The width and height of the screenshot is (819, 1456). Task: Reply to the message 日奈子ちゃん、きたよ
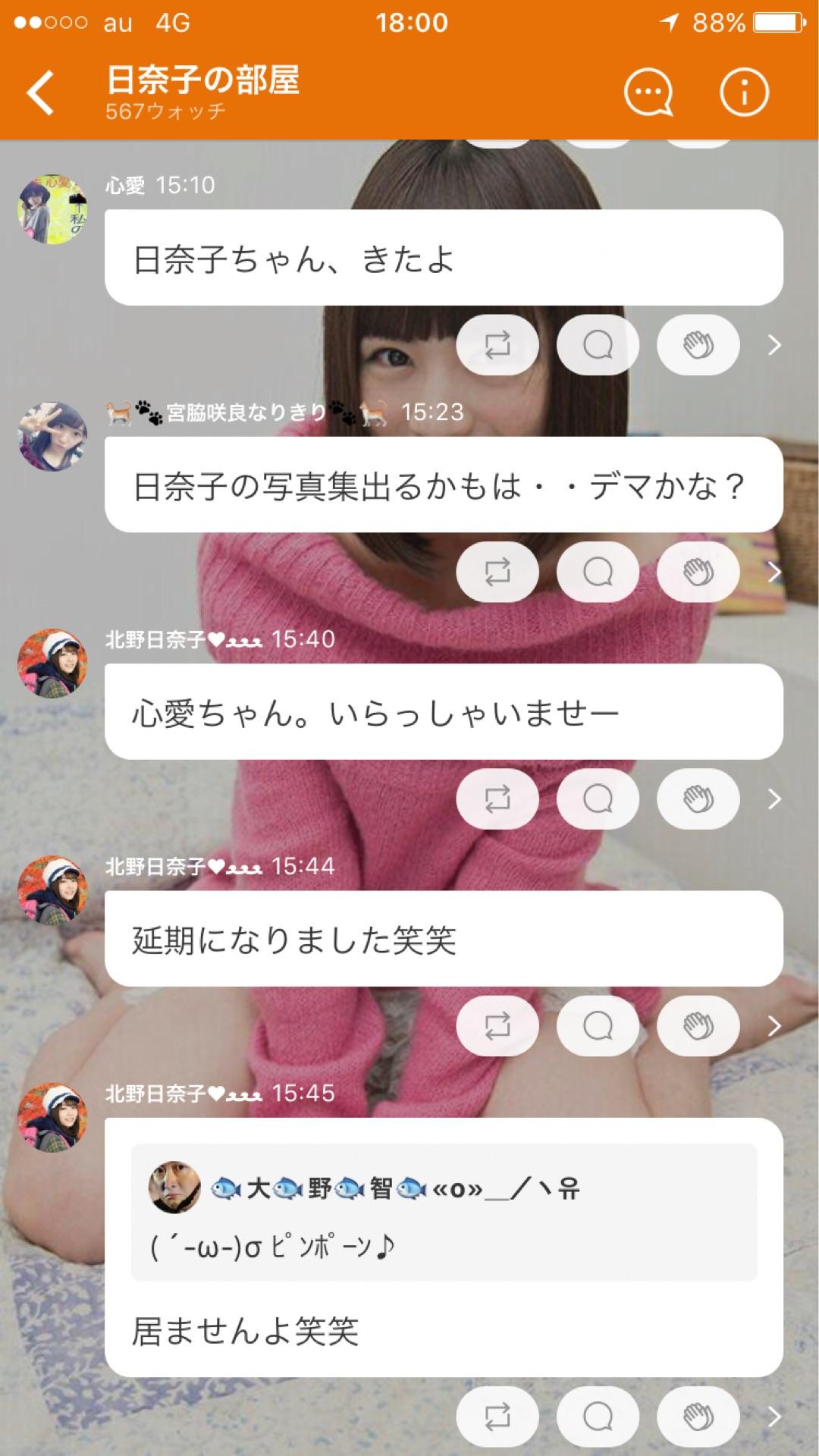coord(598,346)
